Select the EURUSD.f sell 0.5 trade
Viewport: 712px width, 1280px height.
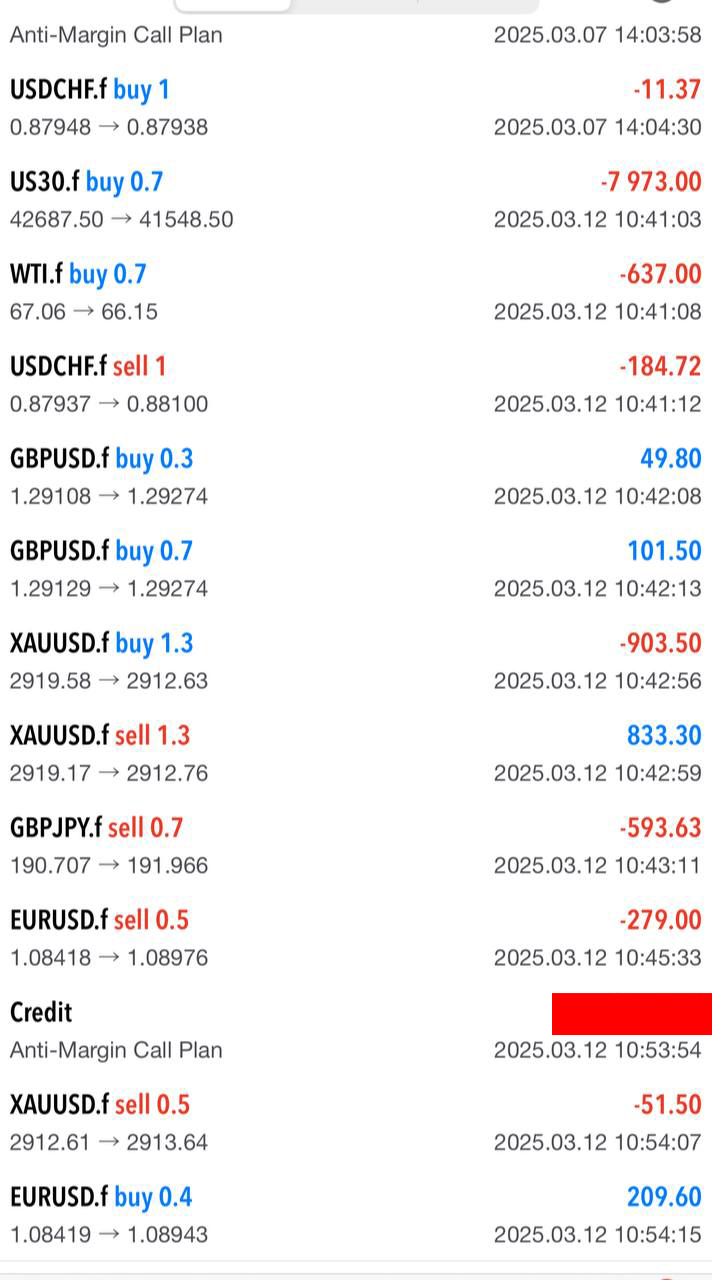(x=356, y=938)
